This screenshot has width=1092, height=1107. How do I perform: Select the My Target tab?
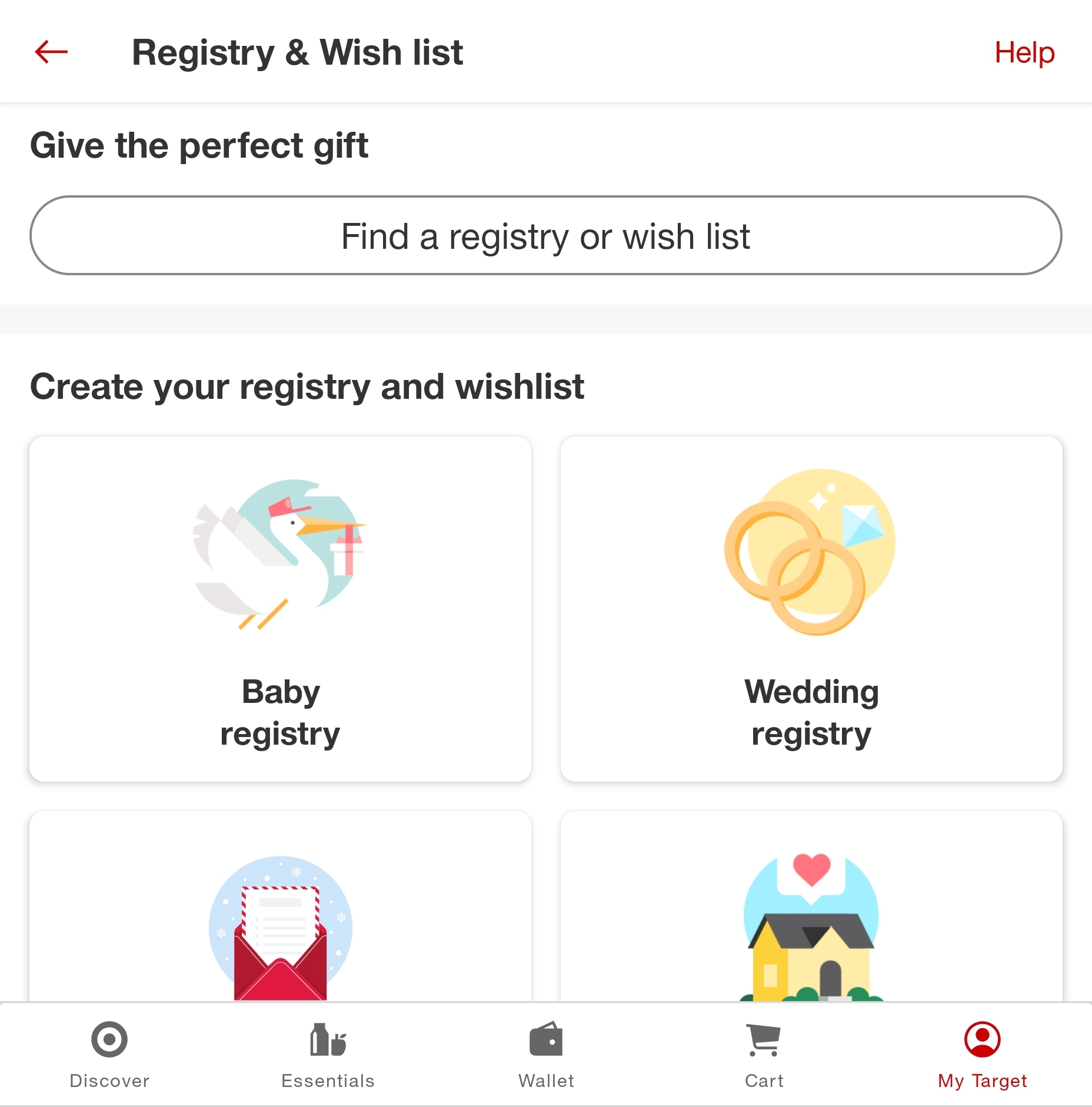pos(982,1054)
